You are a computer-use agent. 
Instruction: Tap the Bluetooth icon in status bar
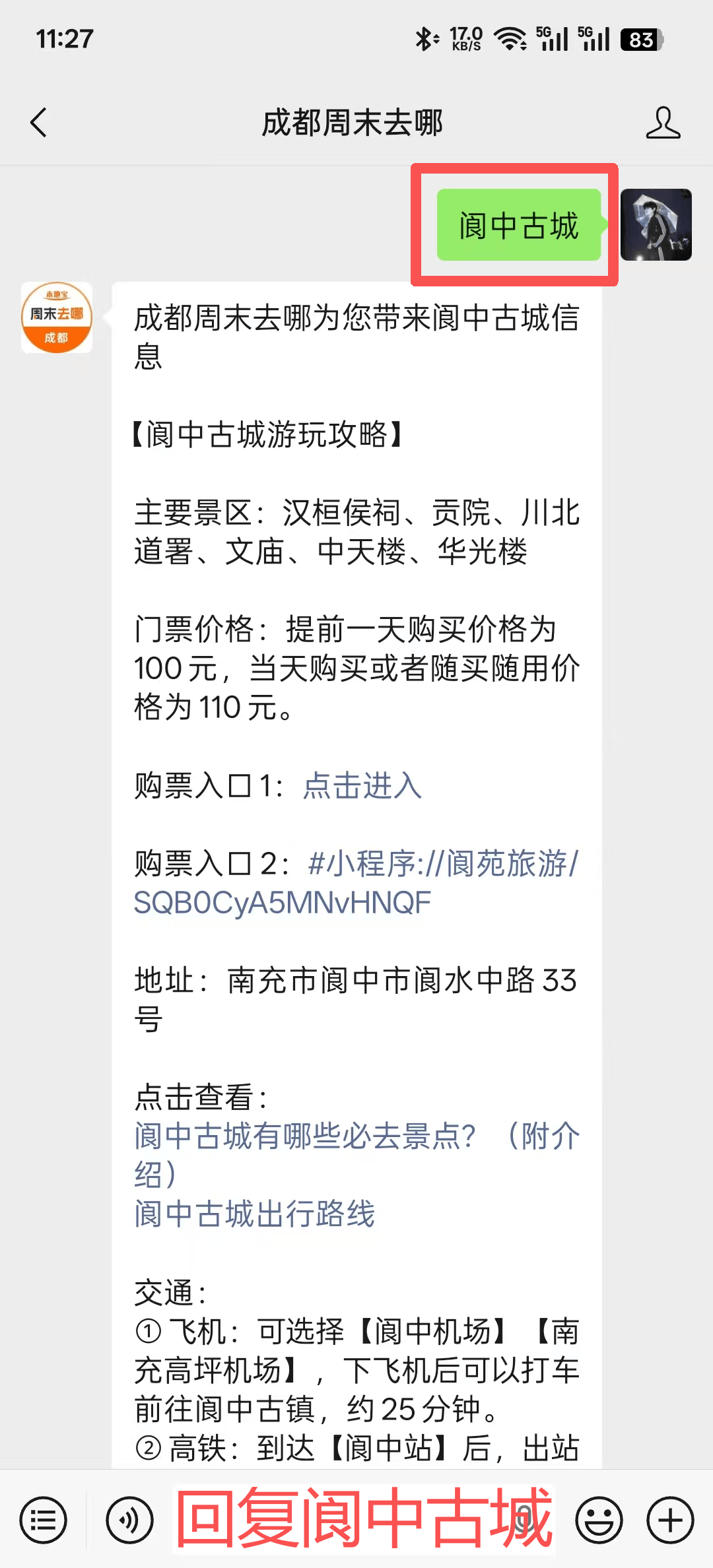(x=426, y=38)
